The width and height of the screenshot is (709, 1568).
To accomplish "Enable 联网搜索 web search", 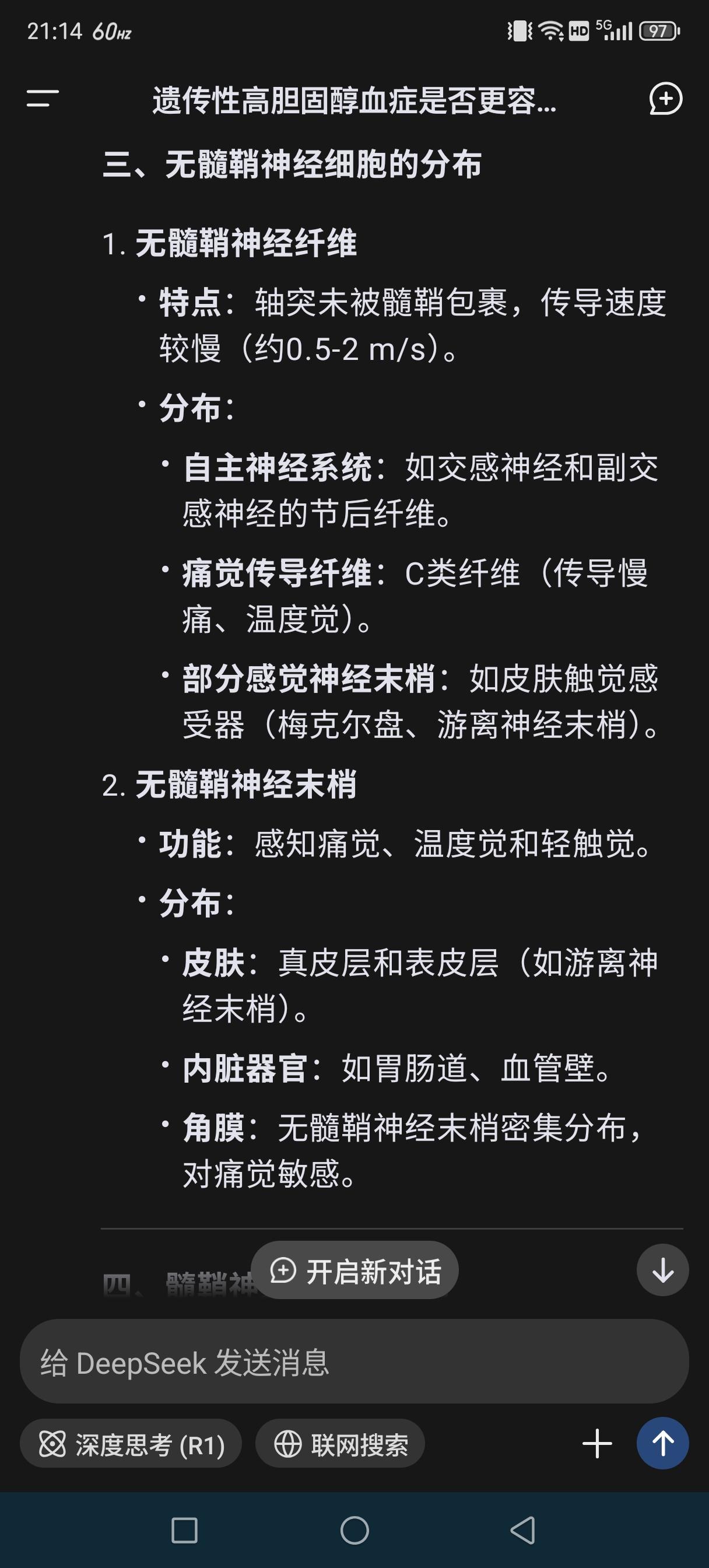I will (340, 1444).
